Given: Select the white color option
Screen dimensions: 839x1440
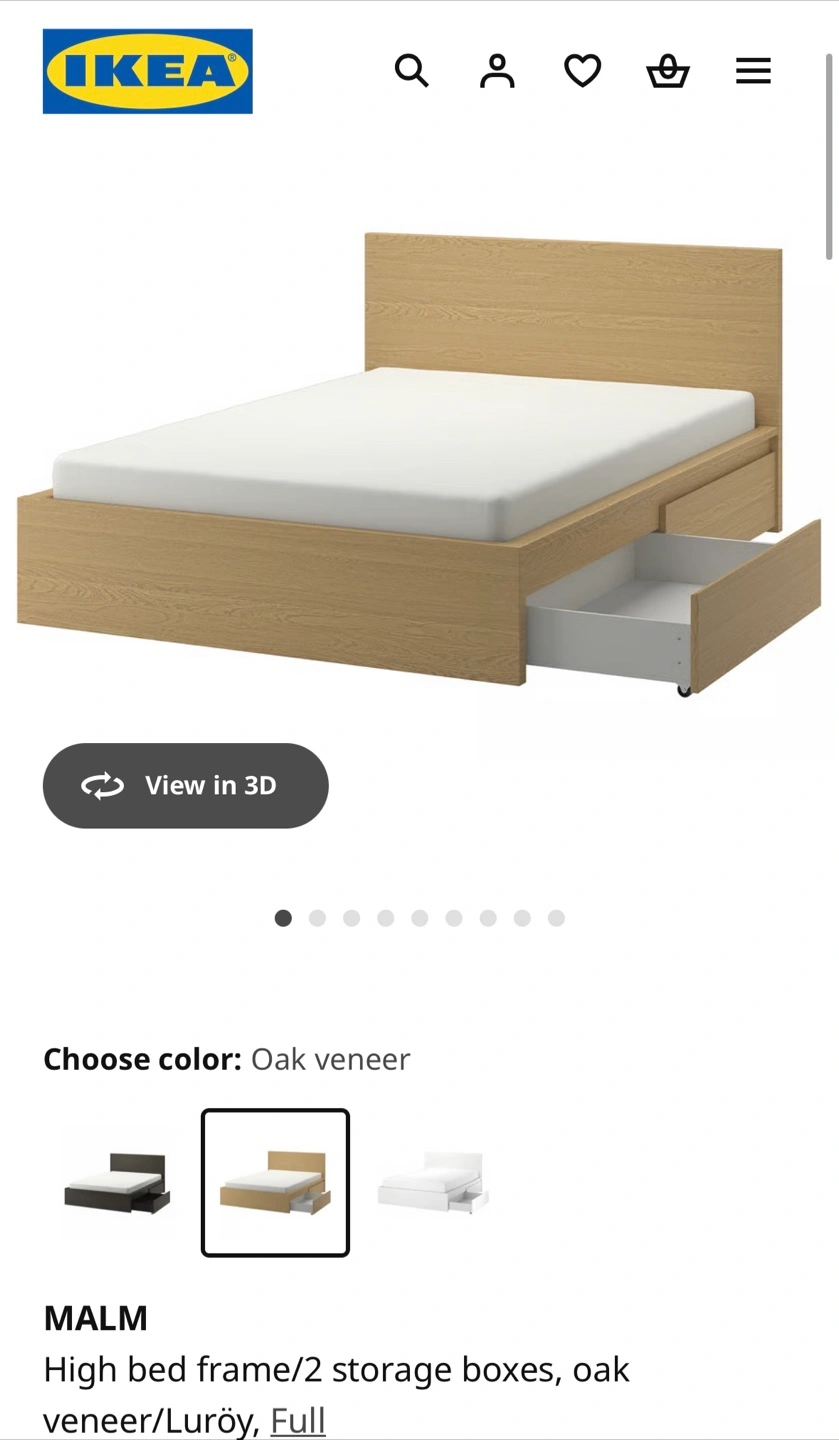Looking at the screenshot, I should pyautogui.click(x=433, y=1183).
